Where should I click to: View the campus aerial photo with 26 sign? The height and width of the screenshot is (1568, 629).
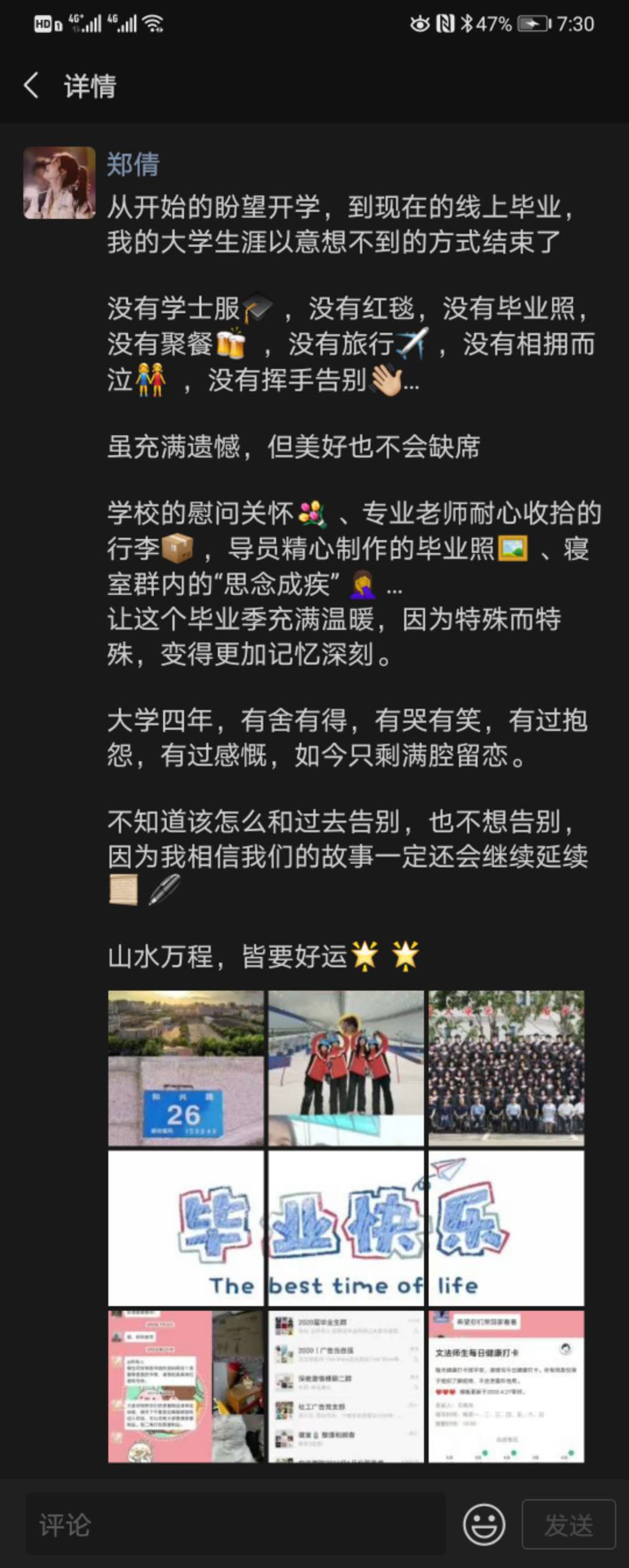(186, 1068)
